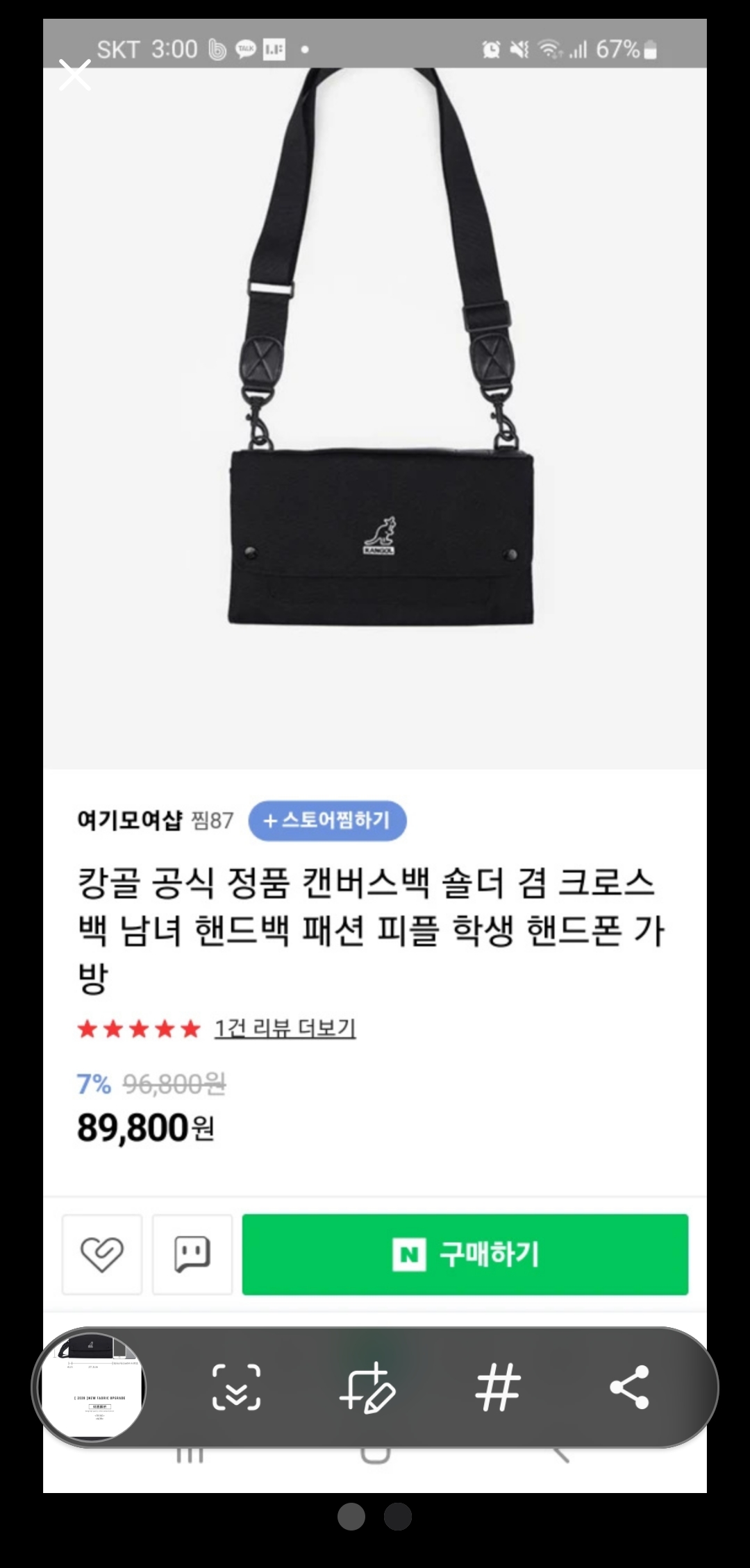750x1568 pixels.
Task: Add a hashtag tag to the screenshot
Action: [x=498, y=1388]
